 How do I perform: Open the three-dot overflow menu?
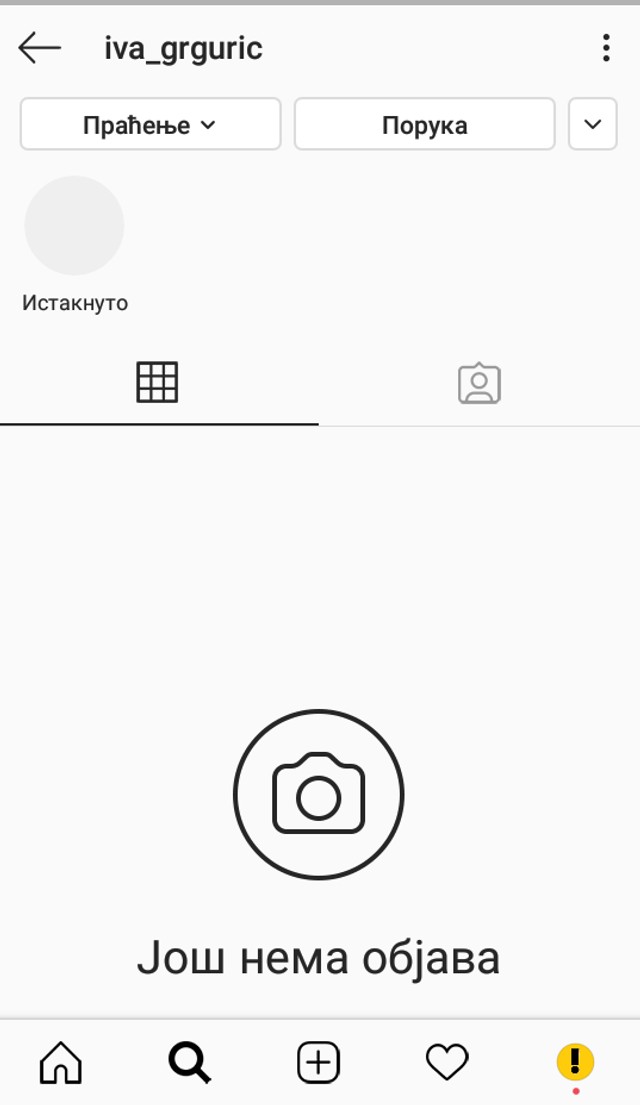[x=606, y=47]
